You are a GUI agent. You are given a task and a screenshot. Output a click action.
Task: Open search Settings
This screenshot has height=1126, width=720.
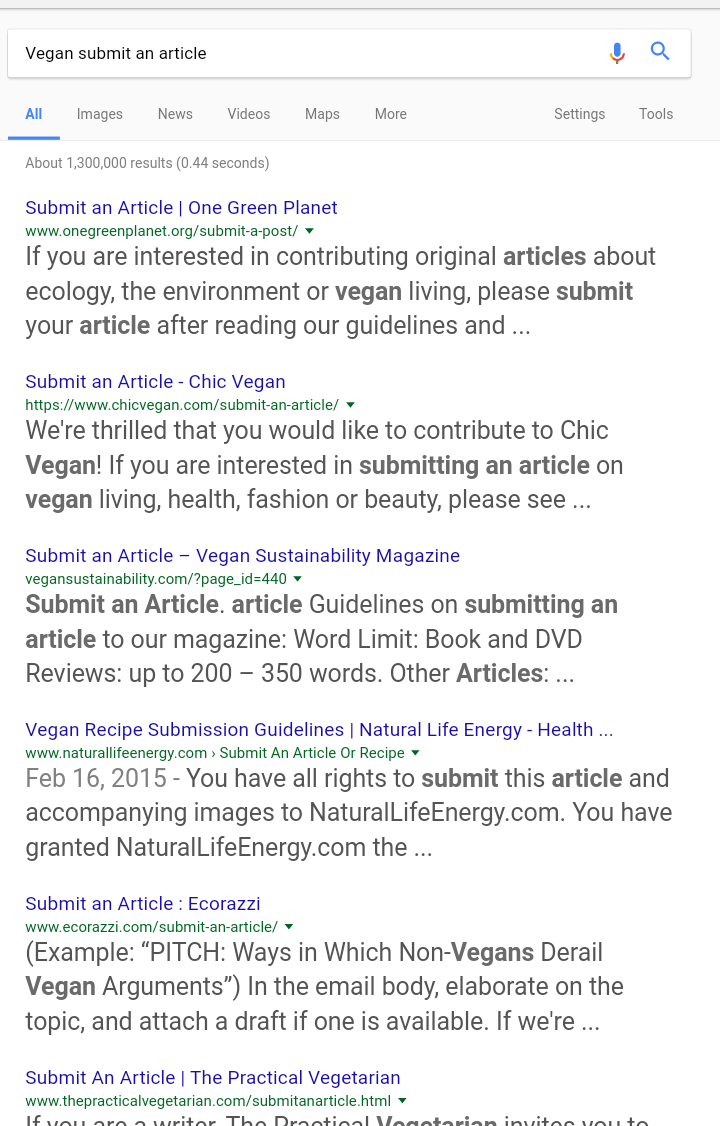tap(580, 114)
